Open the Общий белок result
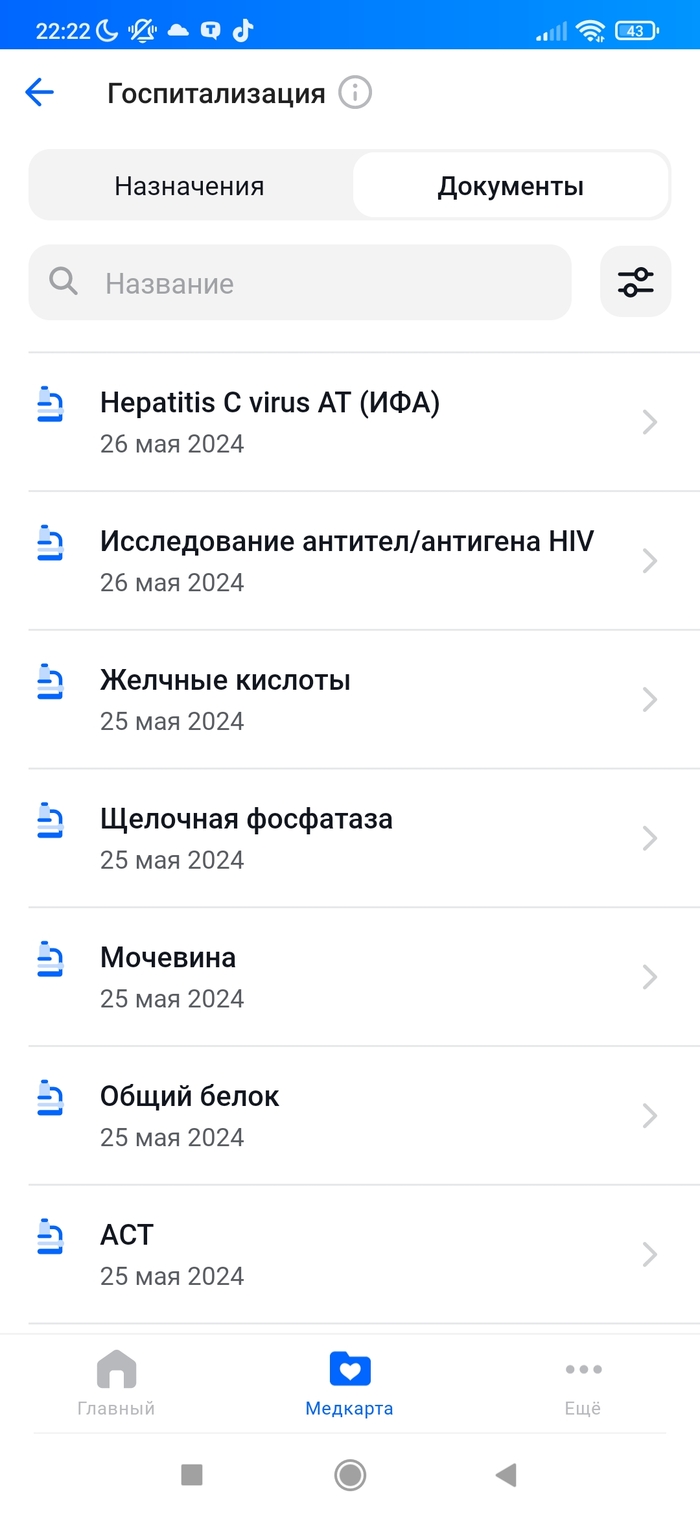The image size is (700, 1517). (x=350, y=1116)
